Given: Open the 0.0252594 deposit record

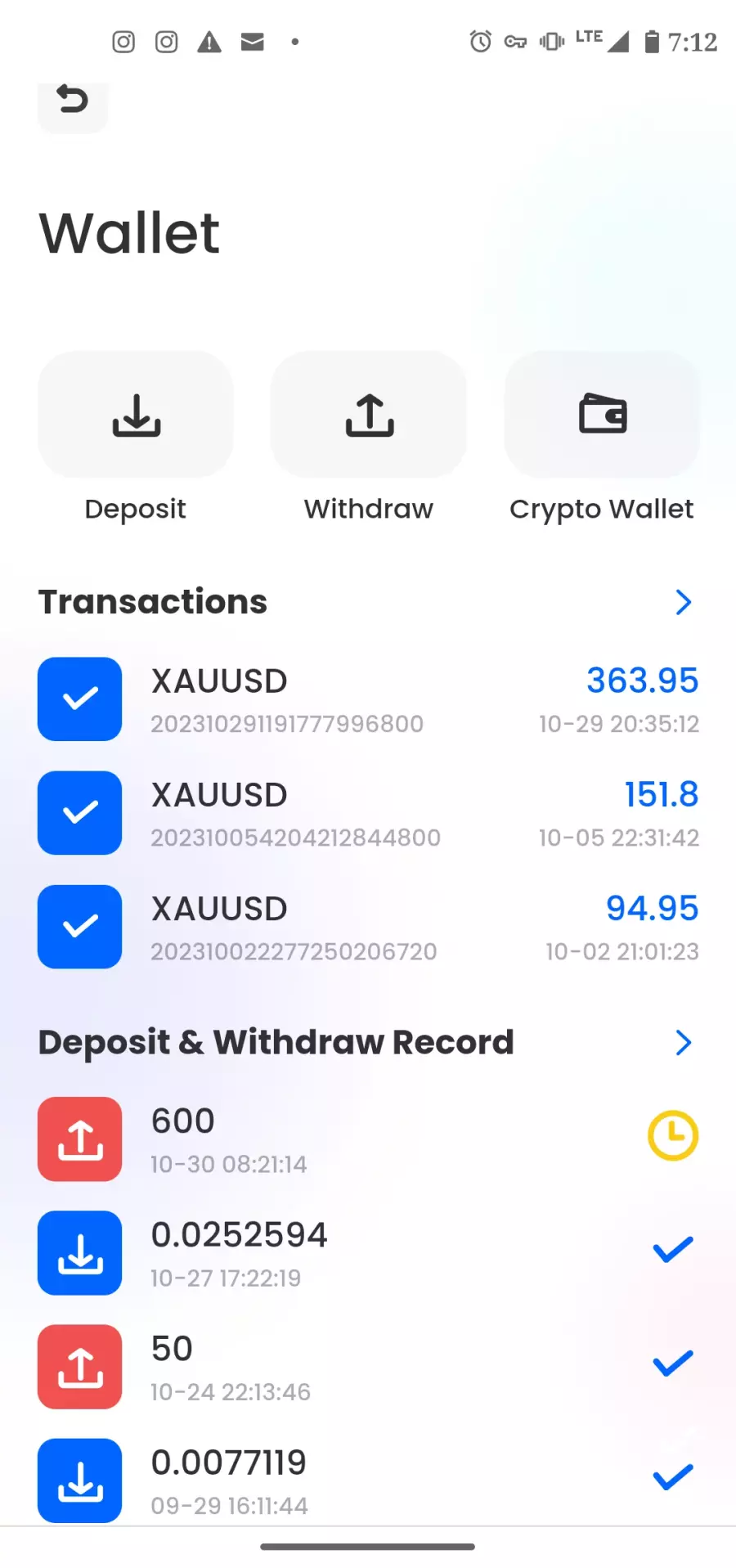Looking at the screenshot, I should pos(368,1252).
